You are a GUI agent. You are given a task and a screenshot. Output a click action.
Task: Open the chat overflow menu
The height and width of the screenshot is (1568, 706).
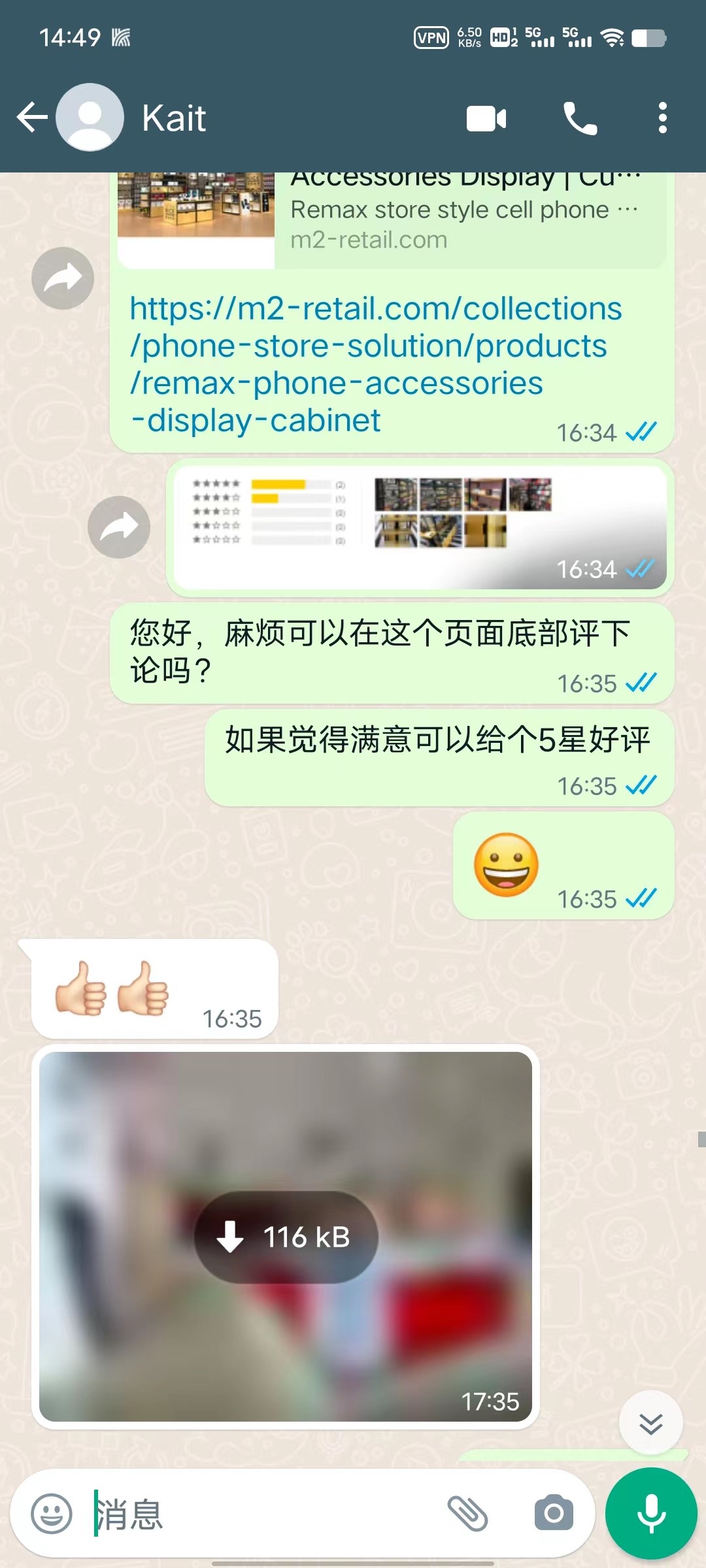tap(662, 118)
